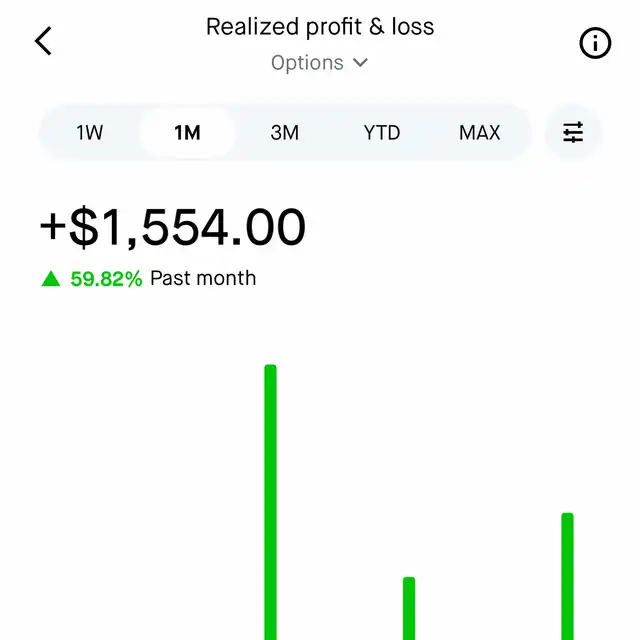Switch to YTD view
Viewport: 640px width, 640px height.
[x=382, y=133]
